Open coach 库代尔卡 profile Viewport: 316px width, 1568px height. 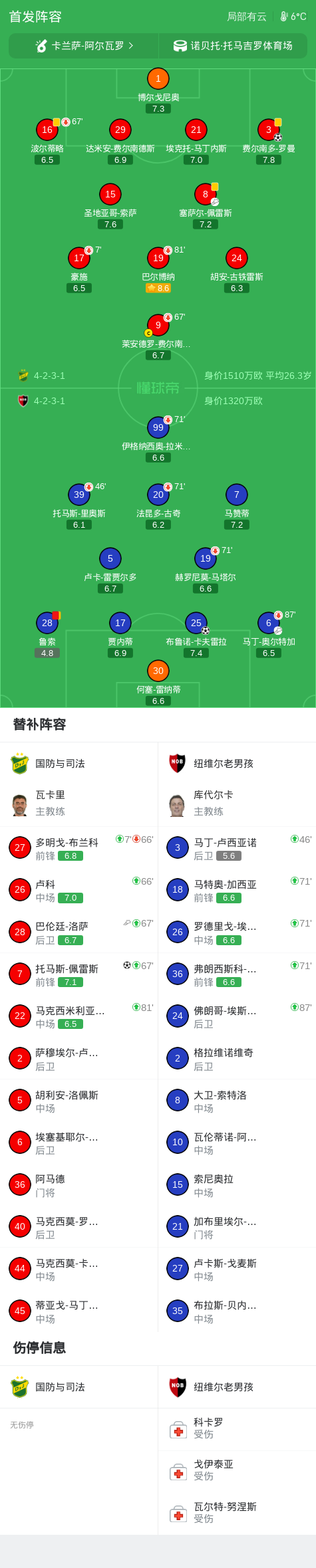[237, 803]
